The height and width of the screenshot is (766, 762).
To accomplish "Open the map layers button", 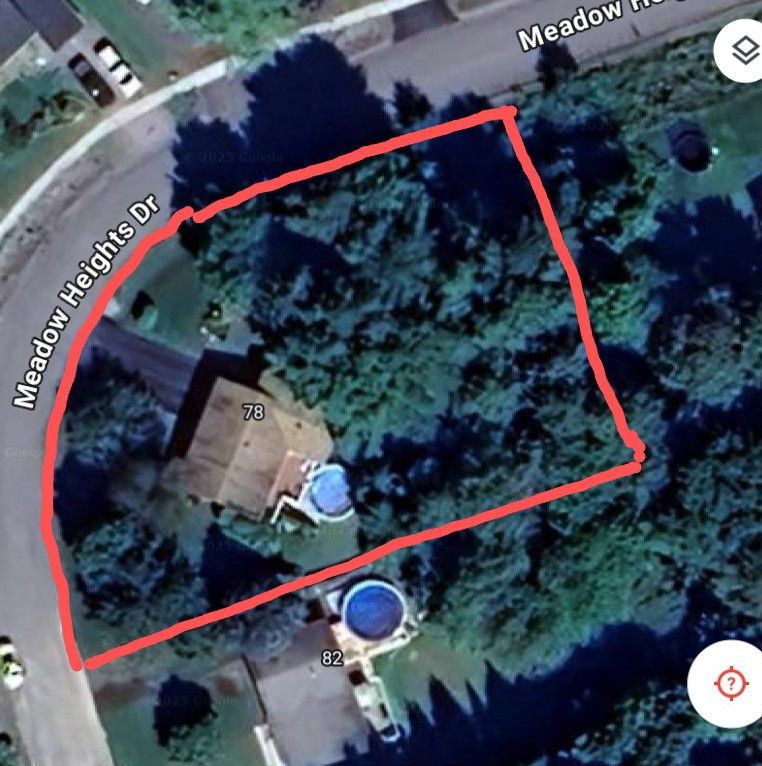I will [x=744, y=50].
